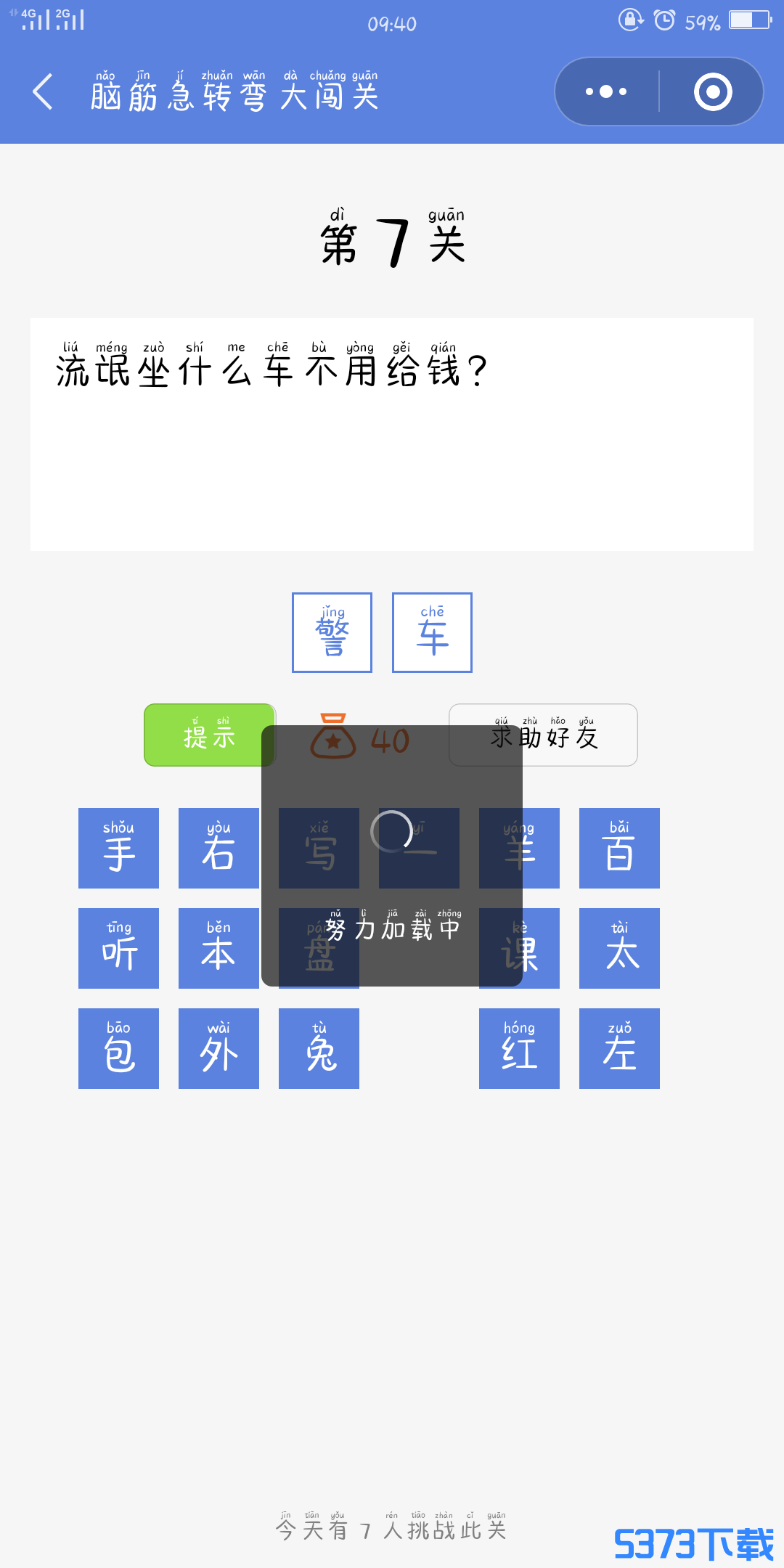Pick the character tile 本
Screen dimensions: 784x1568
[219, 948]
